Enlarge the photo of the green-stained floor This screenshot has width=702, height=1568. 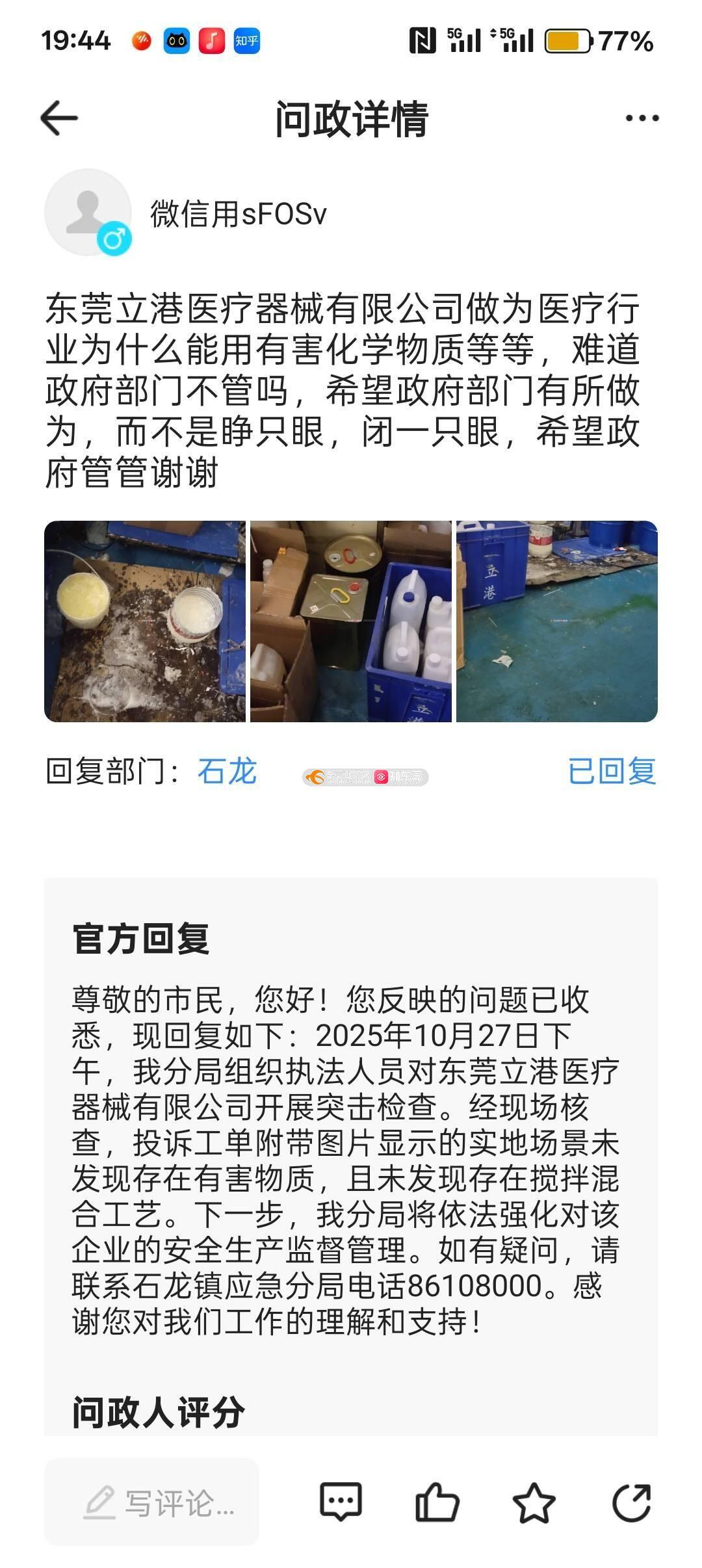[x=557, y=621]
